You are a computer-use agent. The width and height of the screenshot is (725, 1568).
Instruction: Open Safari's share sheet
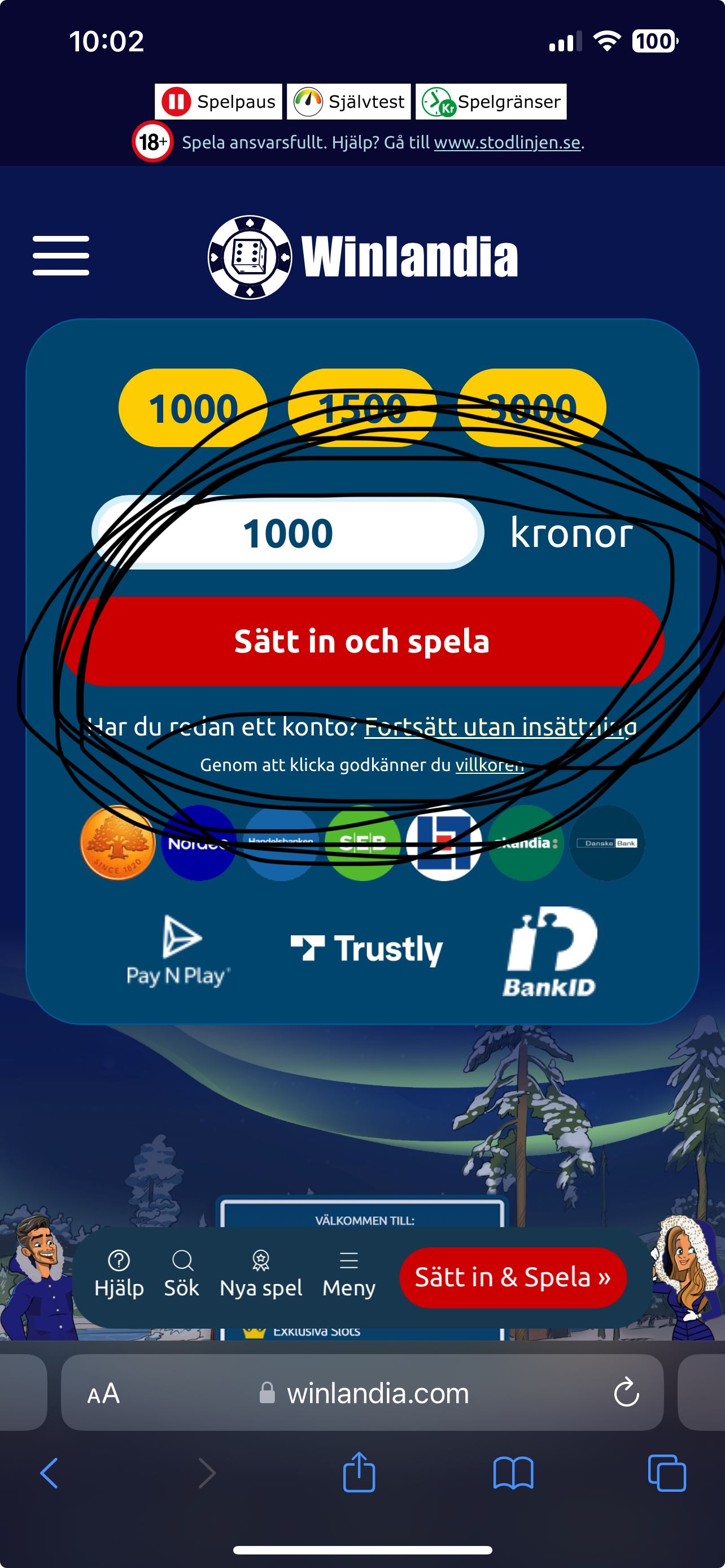tap(359, 1473)
